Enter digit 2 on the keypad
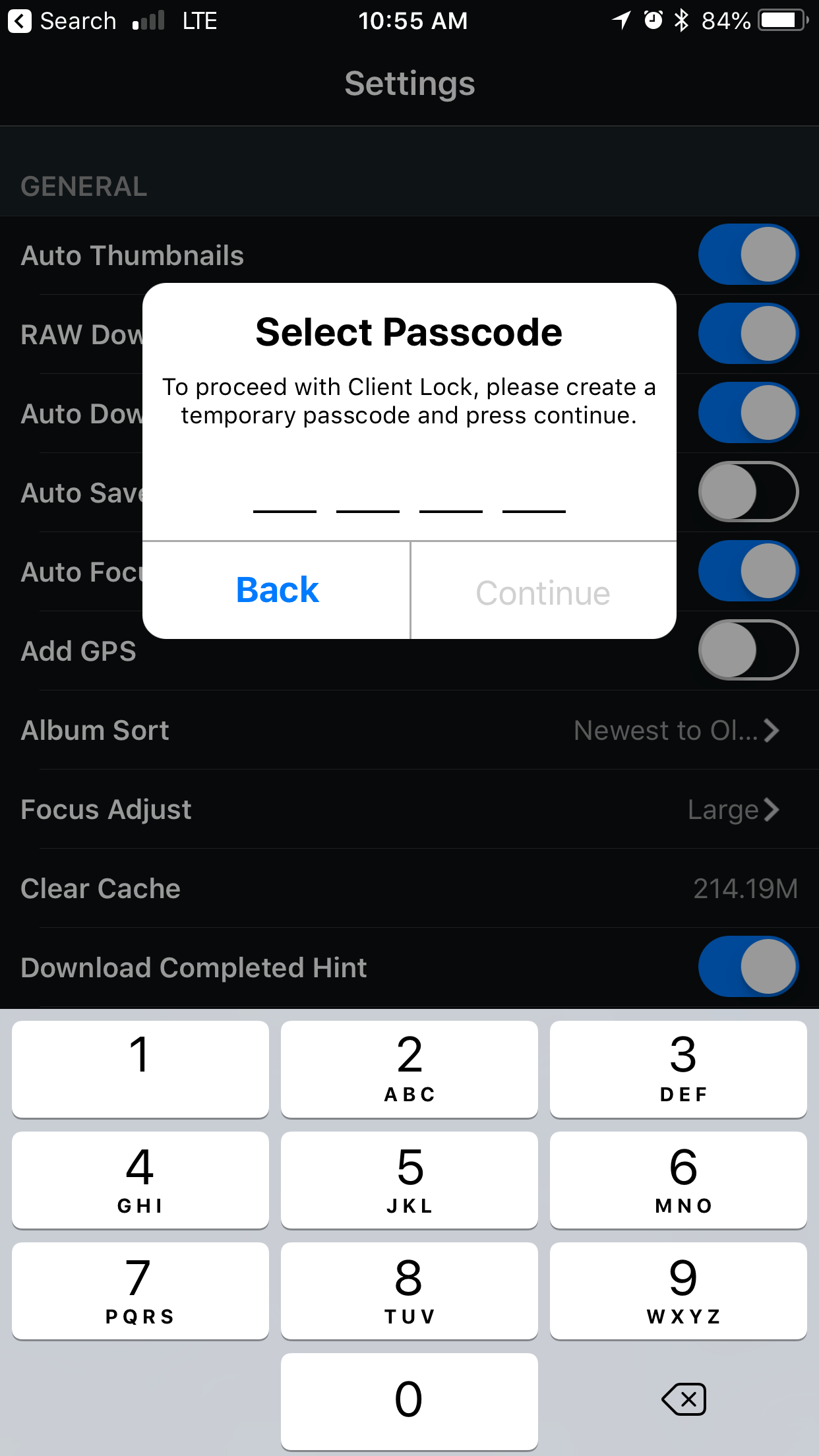819x1456 pixels. (x=409, y=1069)
